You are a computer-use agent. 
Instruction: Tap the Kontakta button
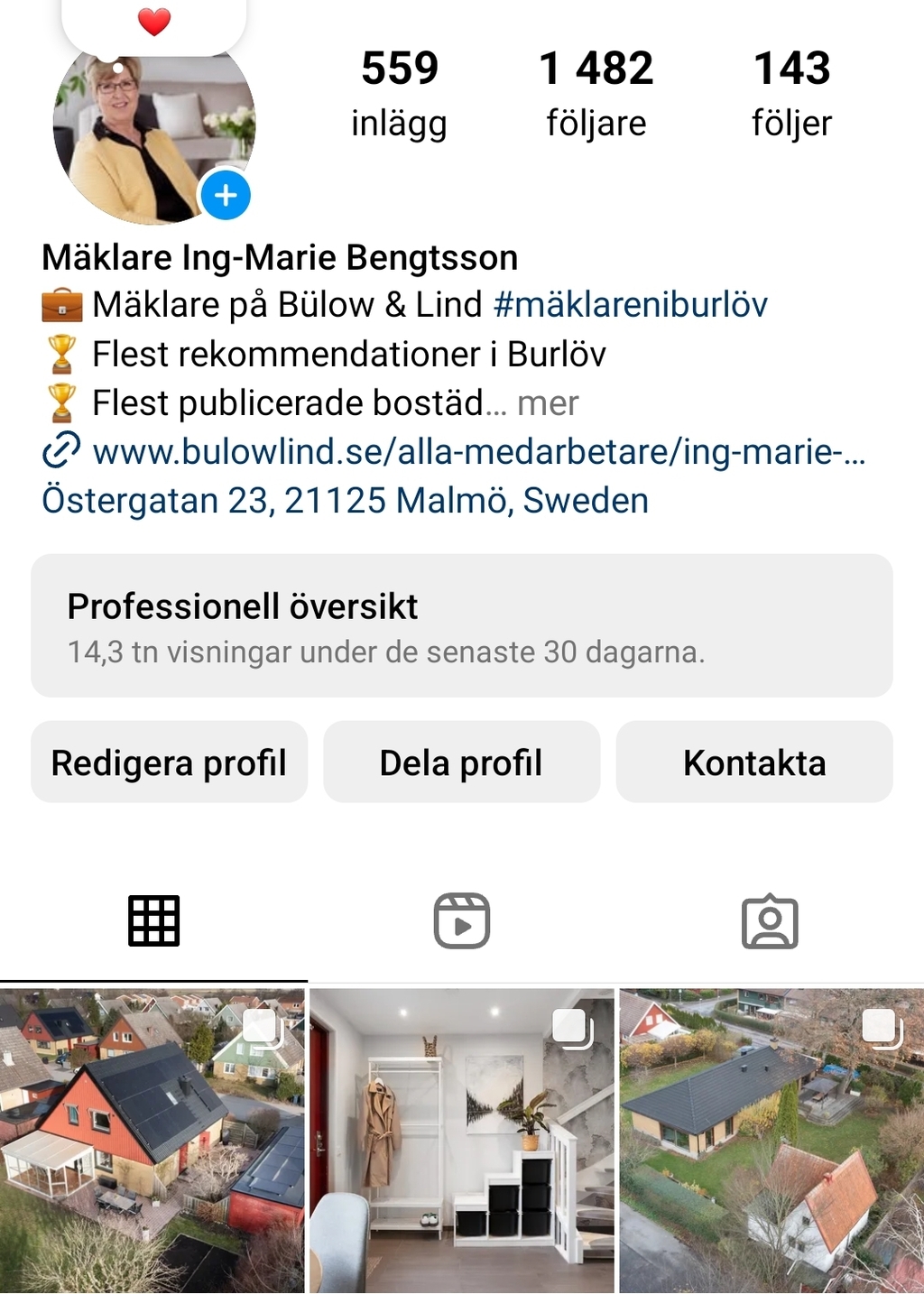click(754, 763)
